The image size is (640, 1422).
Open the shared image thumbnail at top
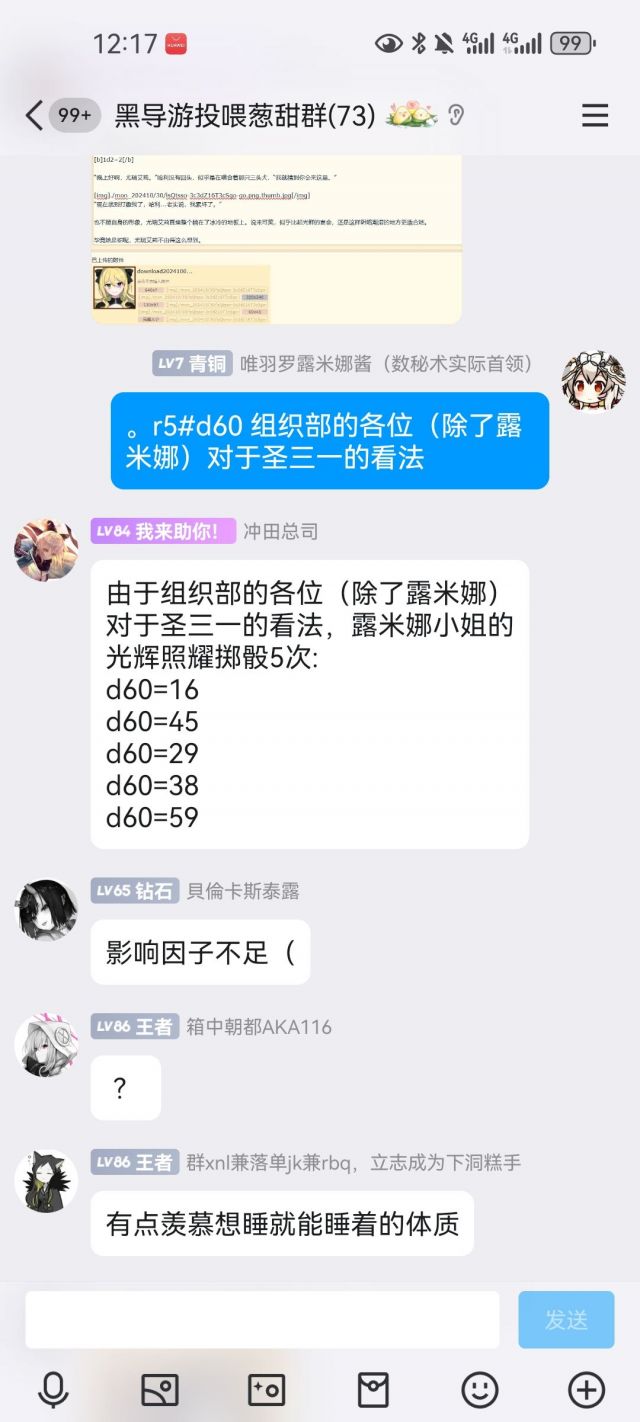276,240
